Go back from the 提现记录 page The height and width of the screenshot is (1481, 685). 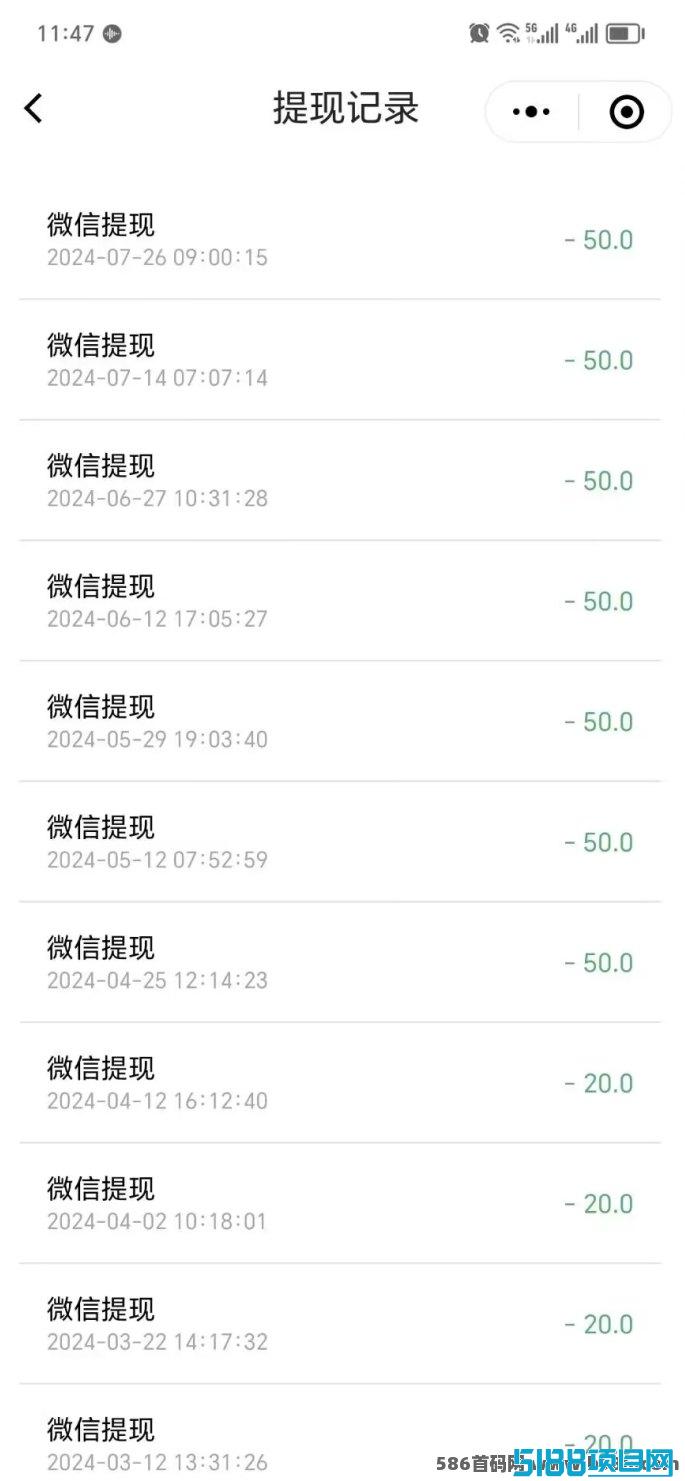pos(34,108)
